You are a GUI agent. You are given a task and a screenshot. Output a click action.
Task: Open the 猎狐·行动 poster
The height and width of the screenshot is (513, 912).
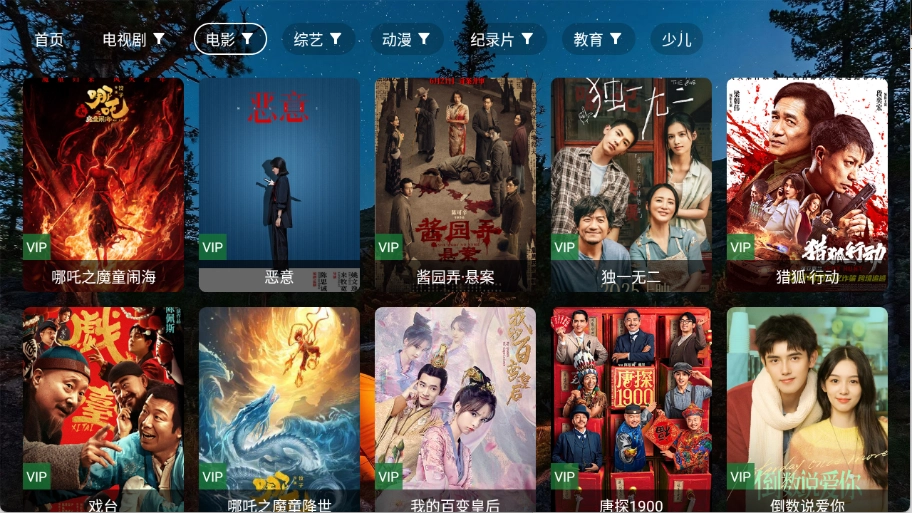807,185
